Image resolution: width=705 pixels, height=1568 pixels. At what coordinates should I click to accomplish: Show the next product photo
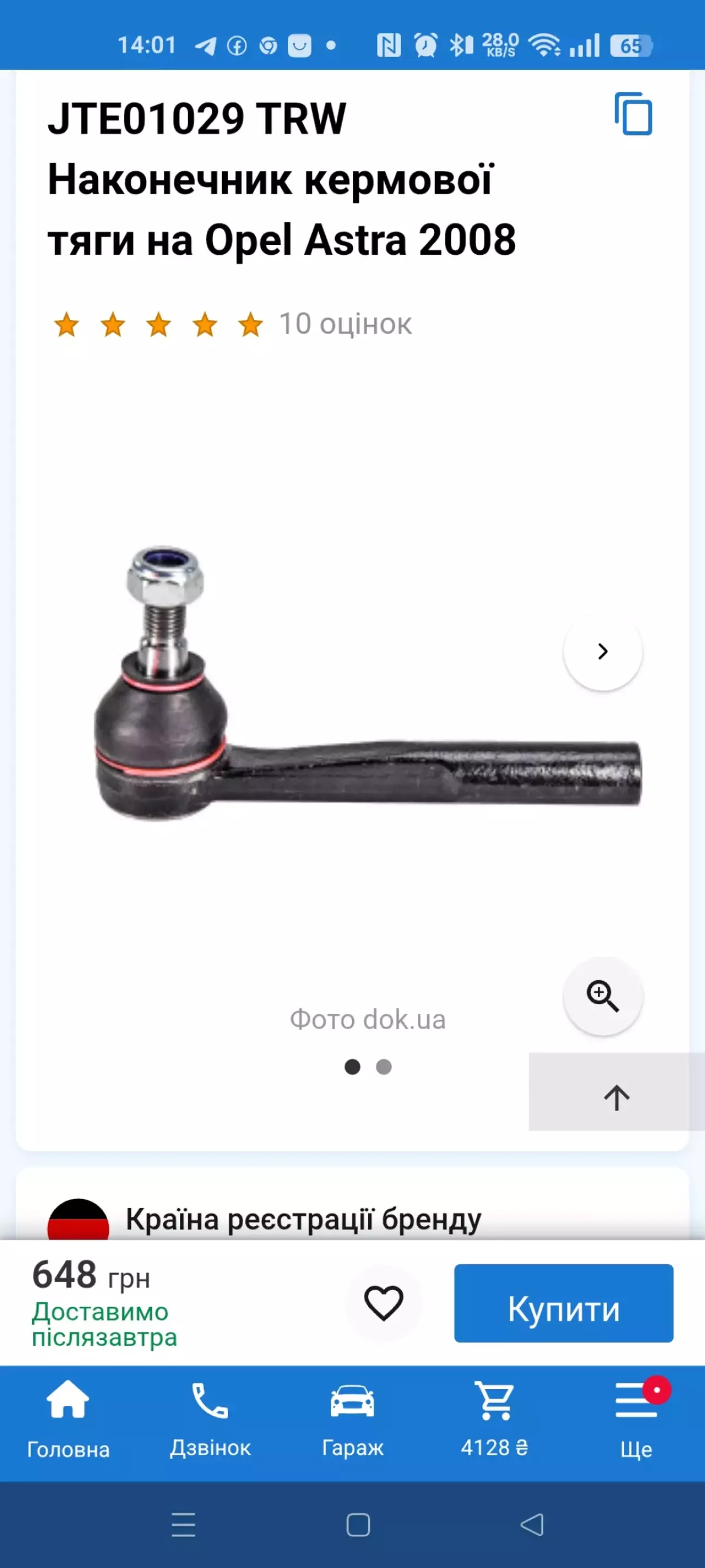coord(602,651)
